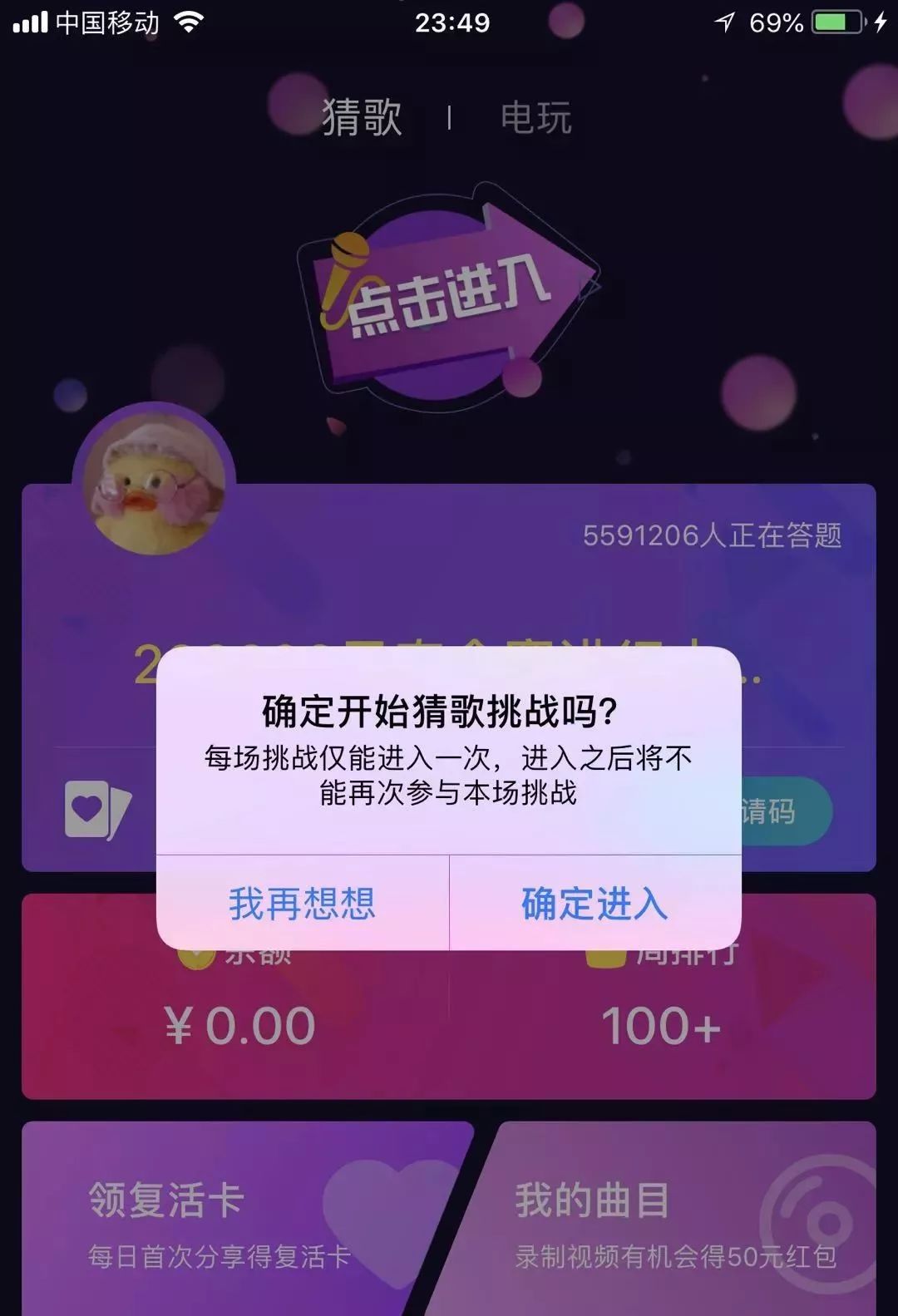This screenshot has height=1316, width=898.
Task: Confirm entry with 确定进入
Action: tap(595, 904)
